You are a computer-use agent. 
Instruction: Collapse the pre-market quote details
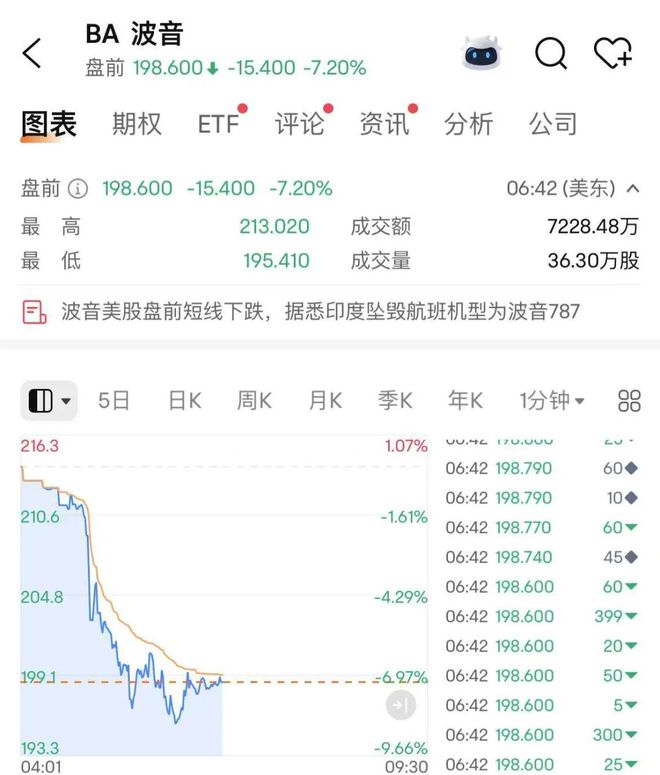[633, 189]
